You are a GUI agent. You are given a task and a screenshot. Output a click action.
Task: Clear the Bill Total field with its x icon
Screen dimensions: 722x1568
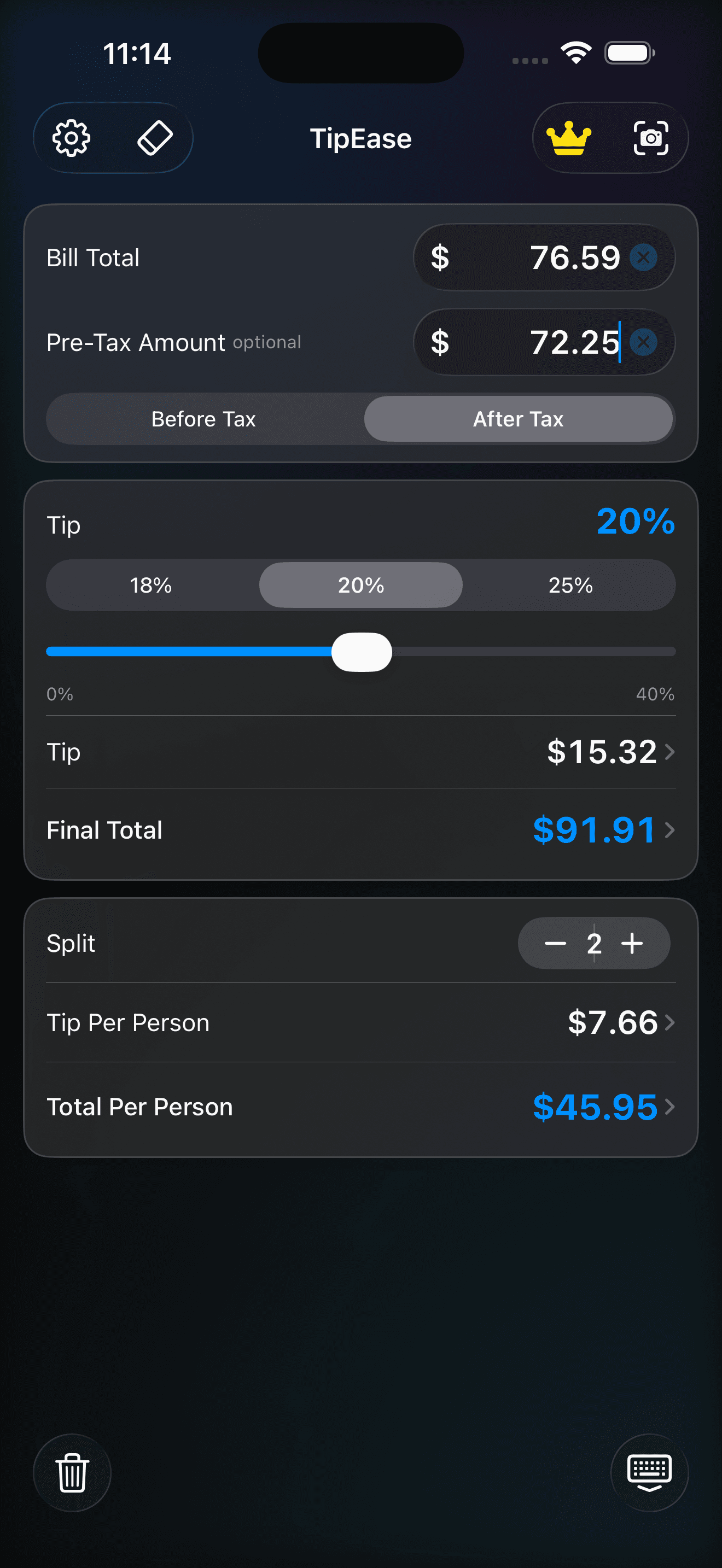pyautogui.click(x=643, y=258)
